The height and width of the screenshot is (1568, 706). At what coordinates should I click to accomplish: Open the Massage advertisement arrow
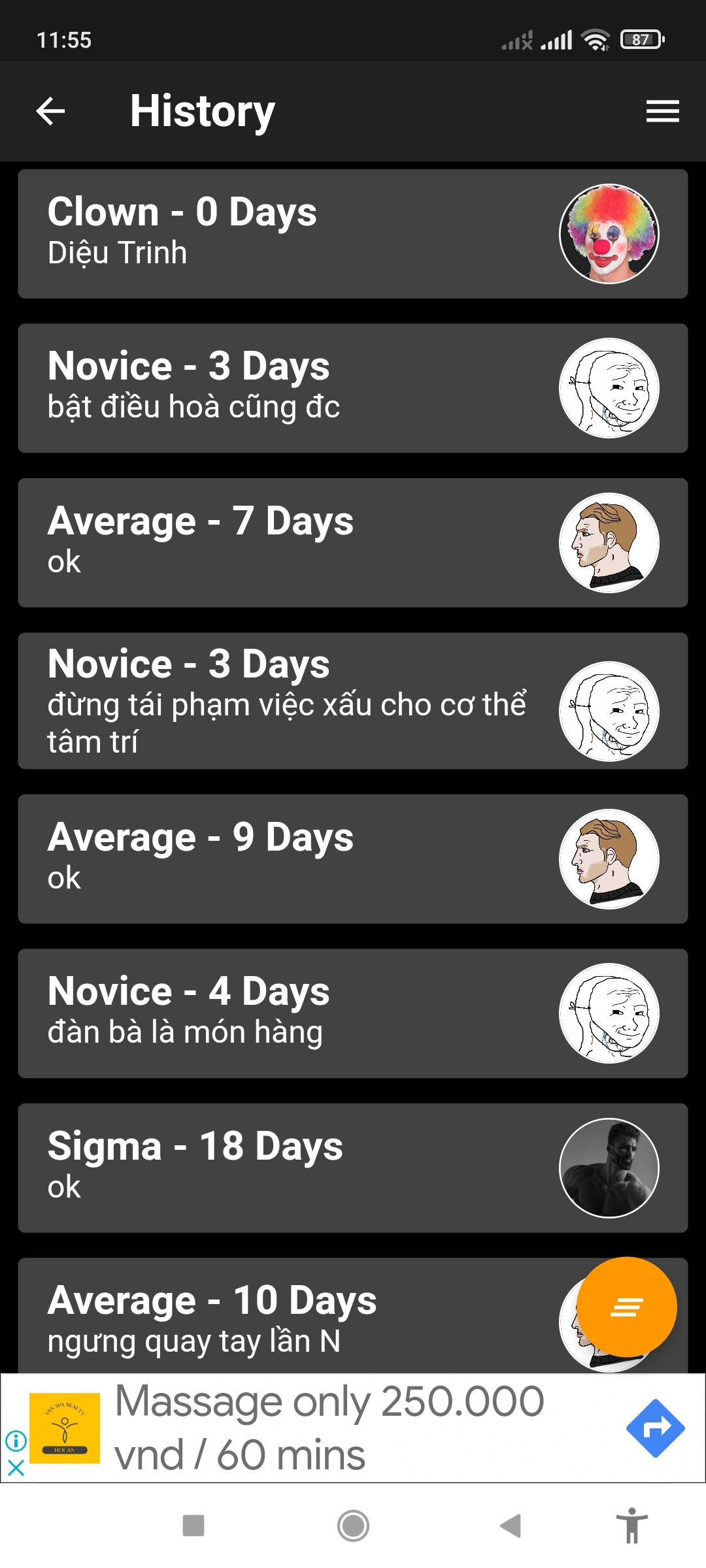655,1428
